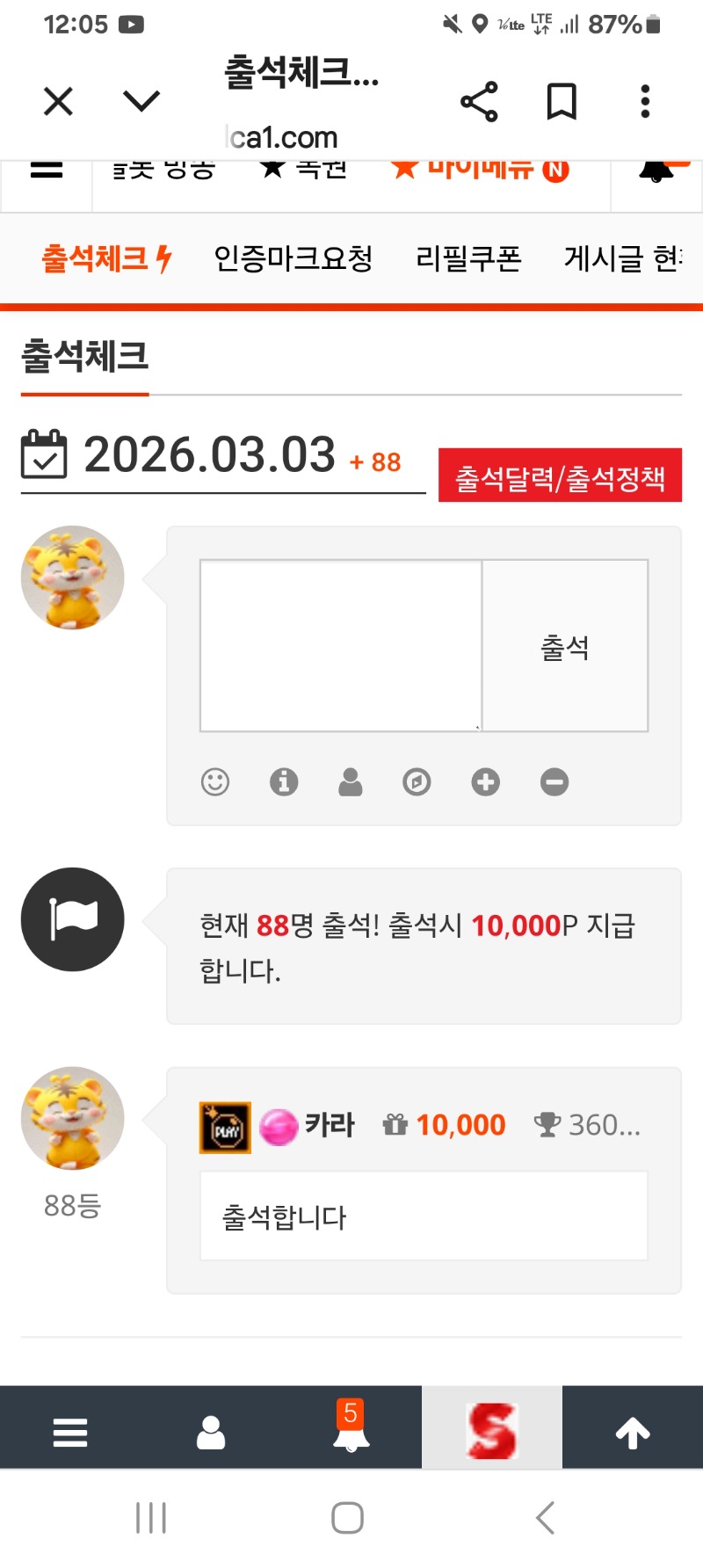Expand the browser dropdown chevron
Image resolution: width=703 pixels, height=1568 pixels.
coord(141,101)
